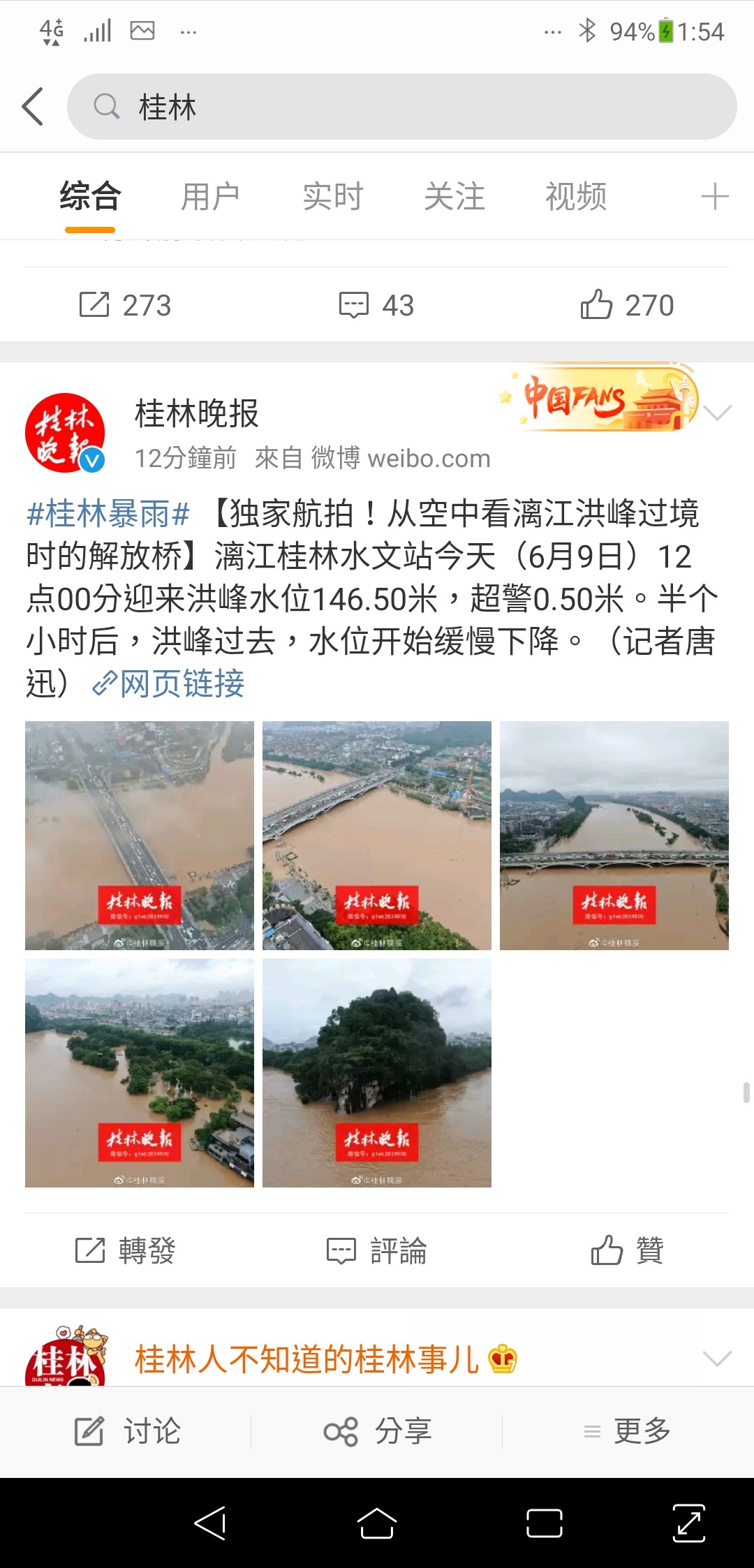Open the 关注 tab
754x1568 pixels.
pos(454,196)
